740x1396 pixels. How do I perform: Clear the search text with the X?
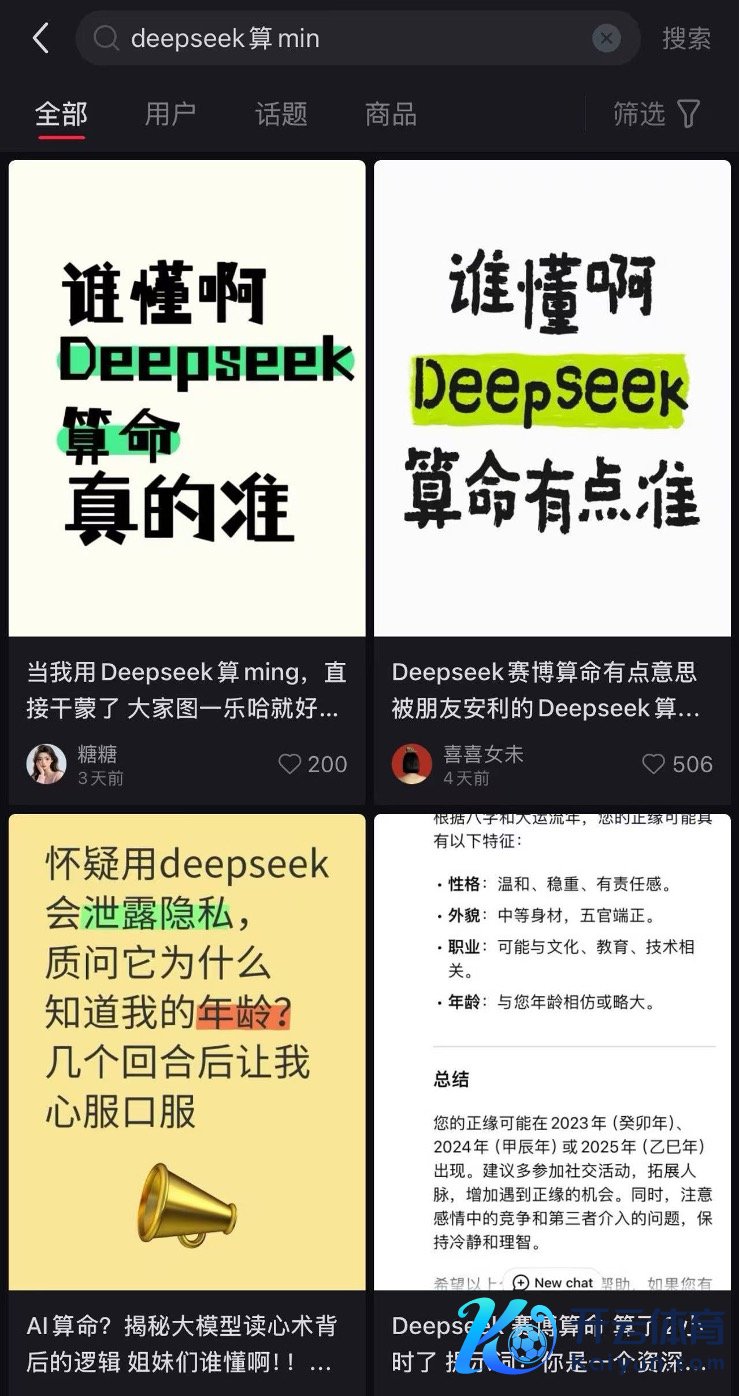tap(606, 39)
